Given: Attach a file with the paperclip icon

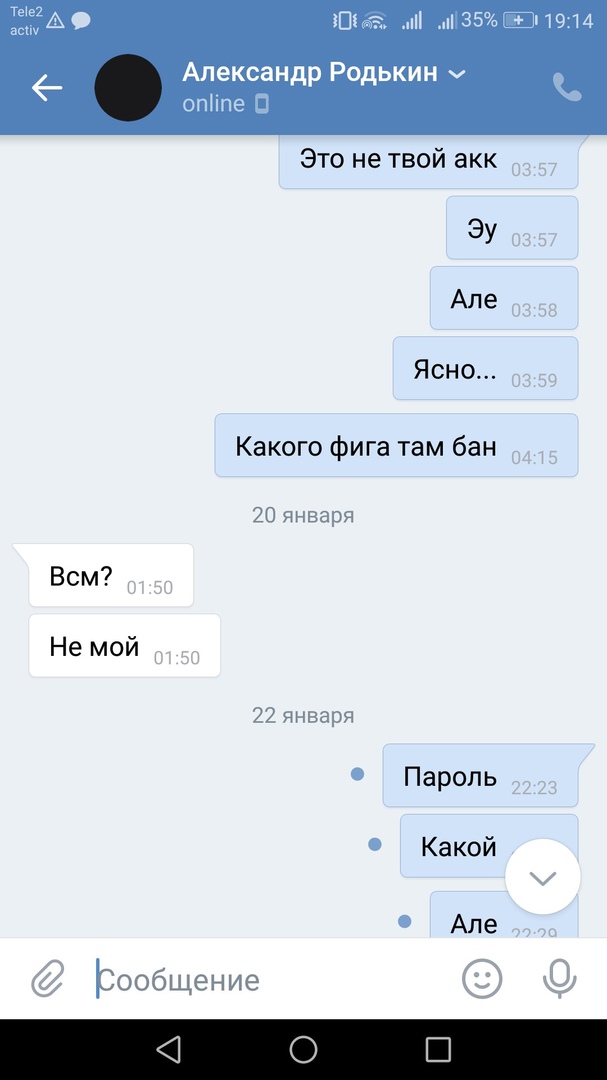Looking at the screenshot, I should tap(47, 979).
